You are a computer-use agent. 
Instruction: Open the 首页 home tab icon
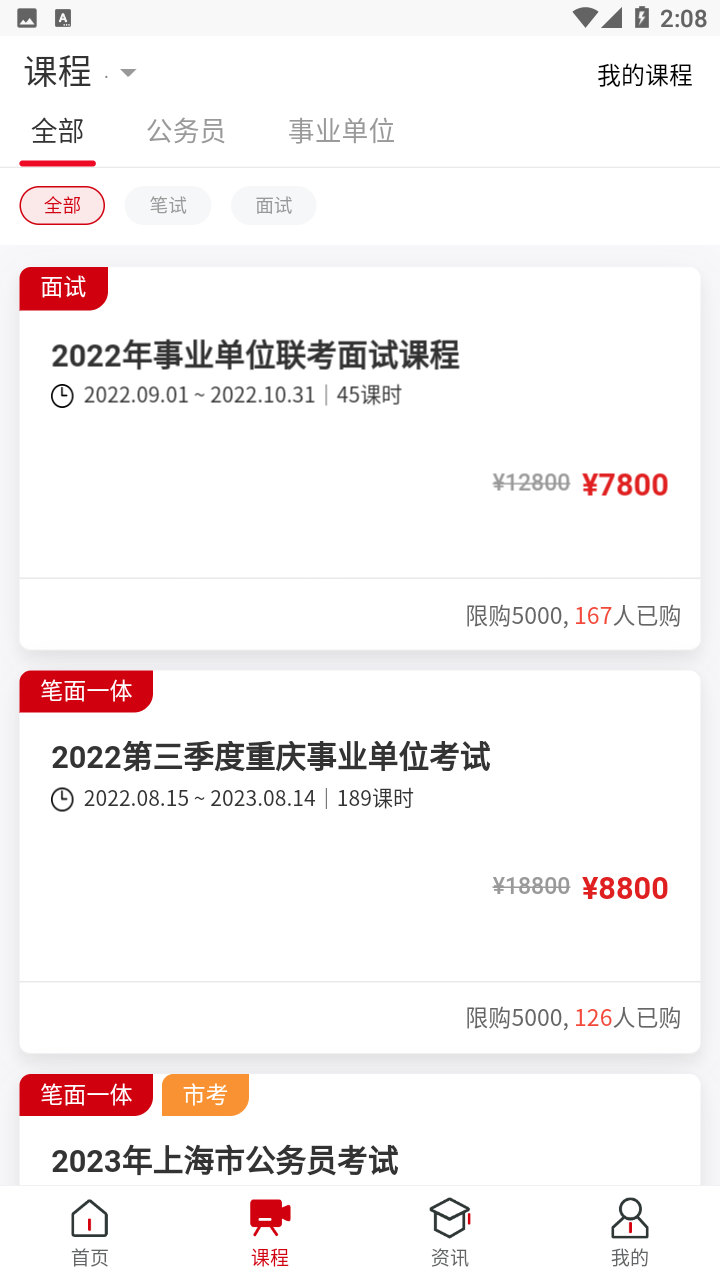coord(89,1218)
